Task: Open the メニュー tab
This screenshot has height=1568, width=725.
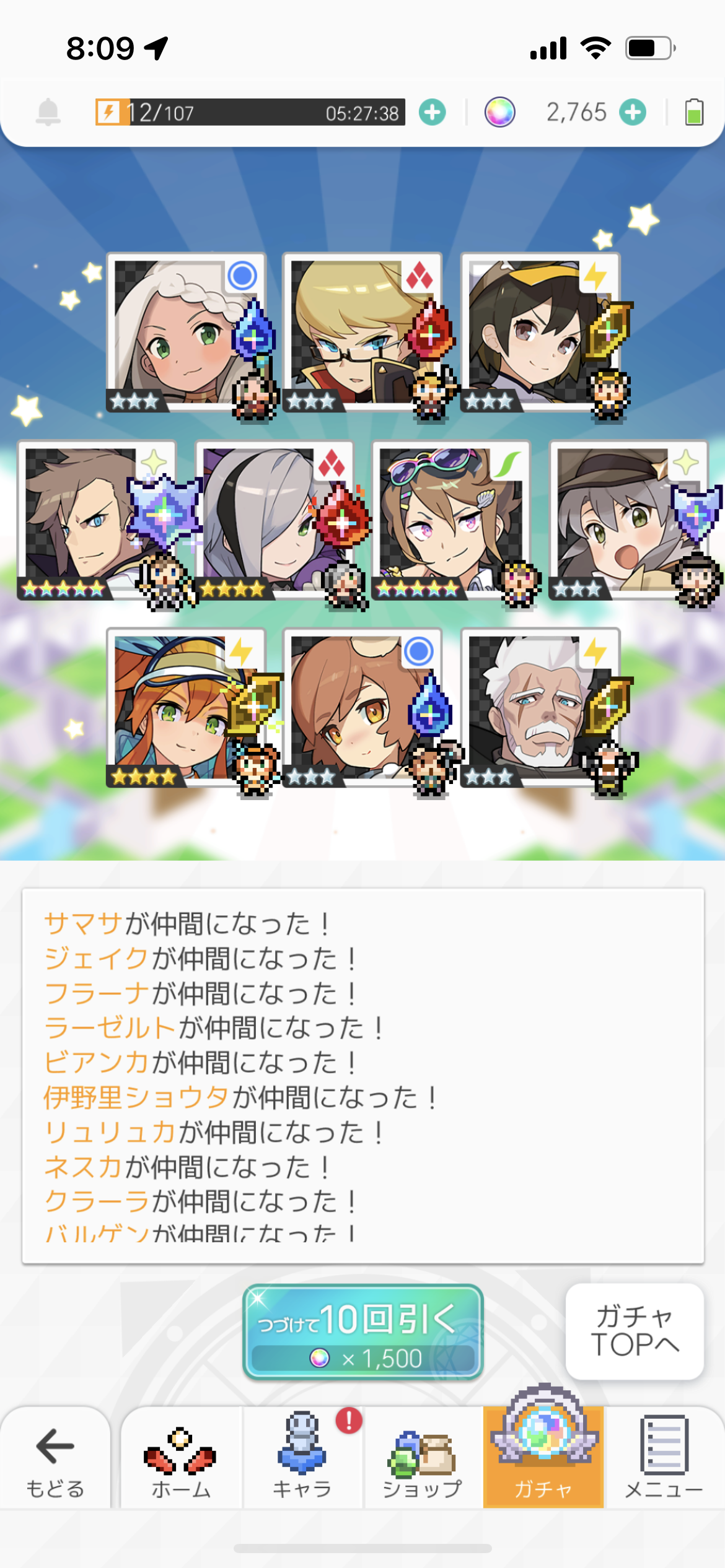Action: tap(664, 1458)
